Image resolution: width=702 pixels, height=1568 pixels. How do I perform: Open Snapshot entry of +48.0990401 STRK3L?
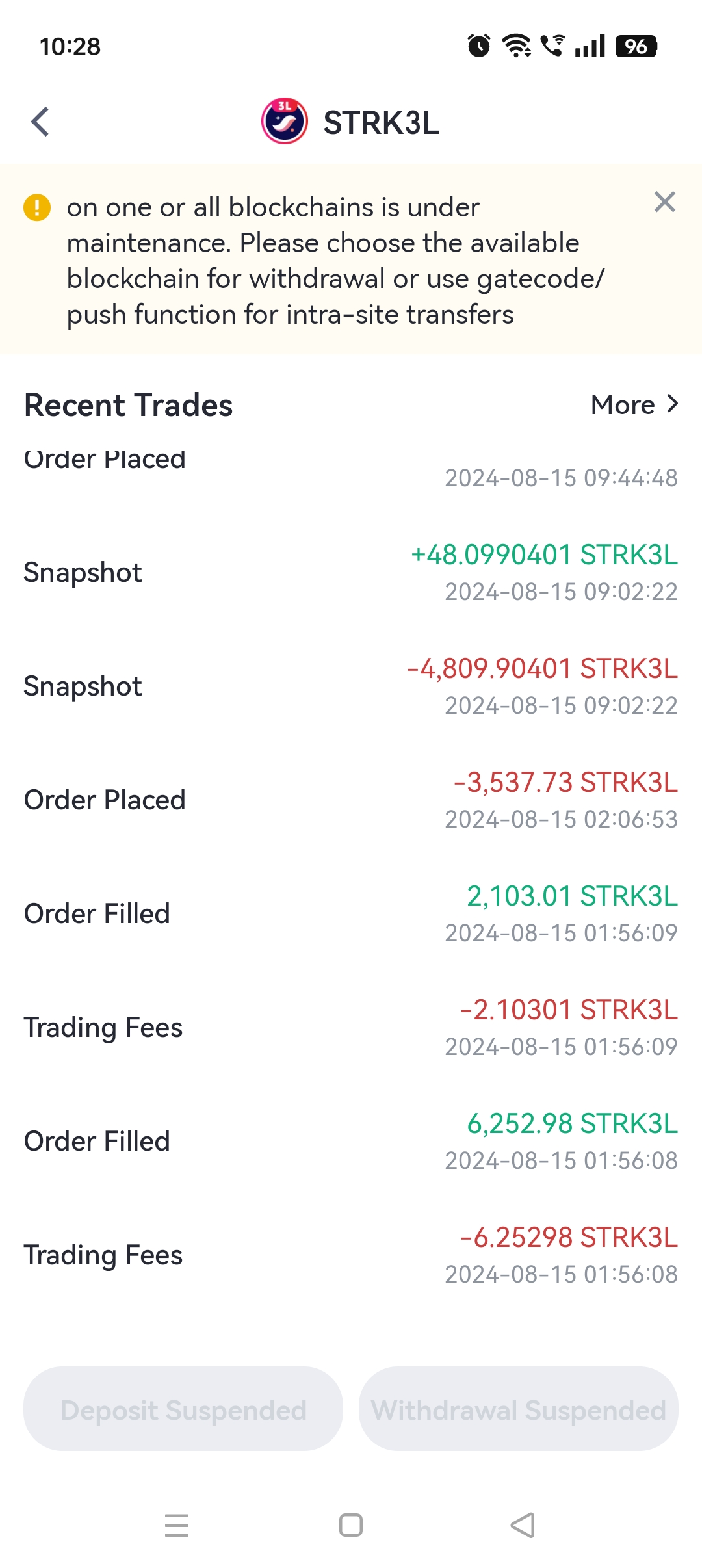tap(351, 573)
